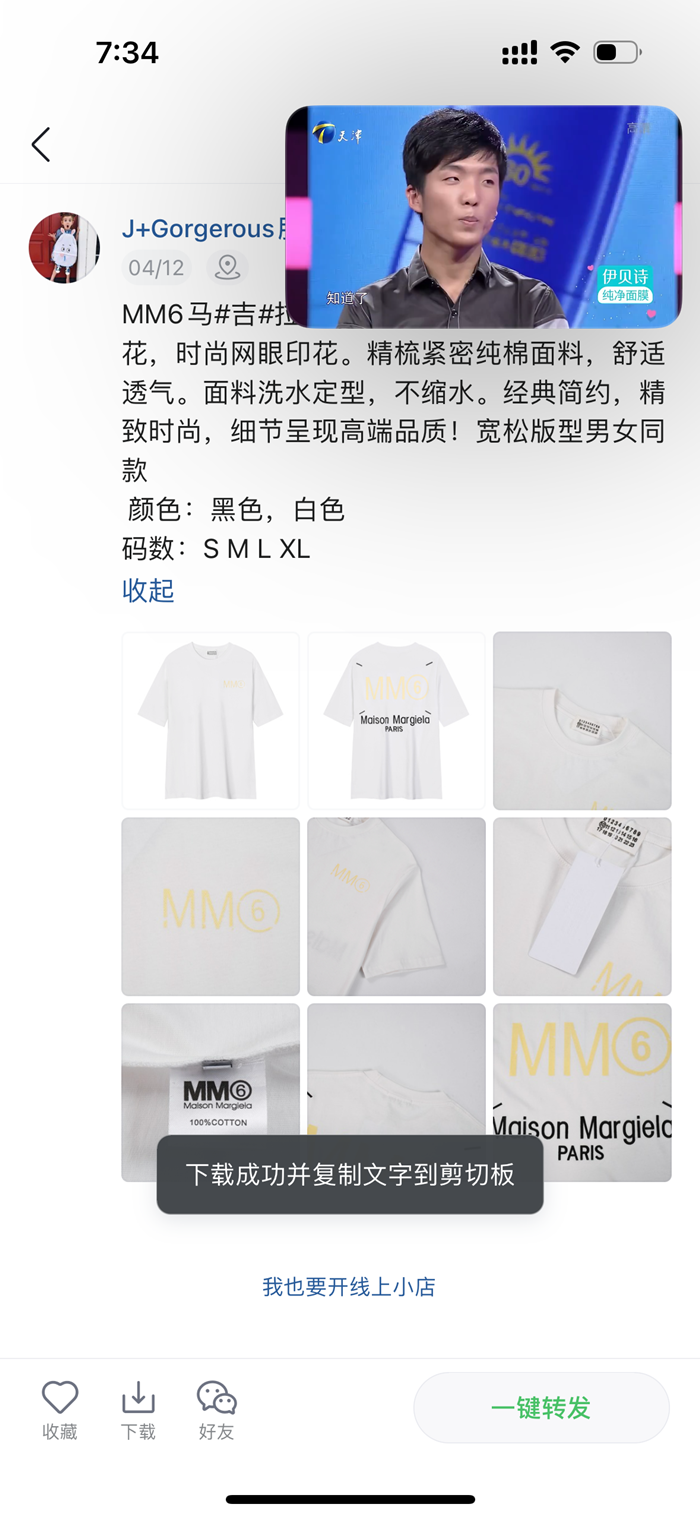View the sleeve detail photo
Image resolution: width=700 pixels, height=1518 pixels.
396,906
